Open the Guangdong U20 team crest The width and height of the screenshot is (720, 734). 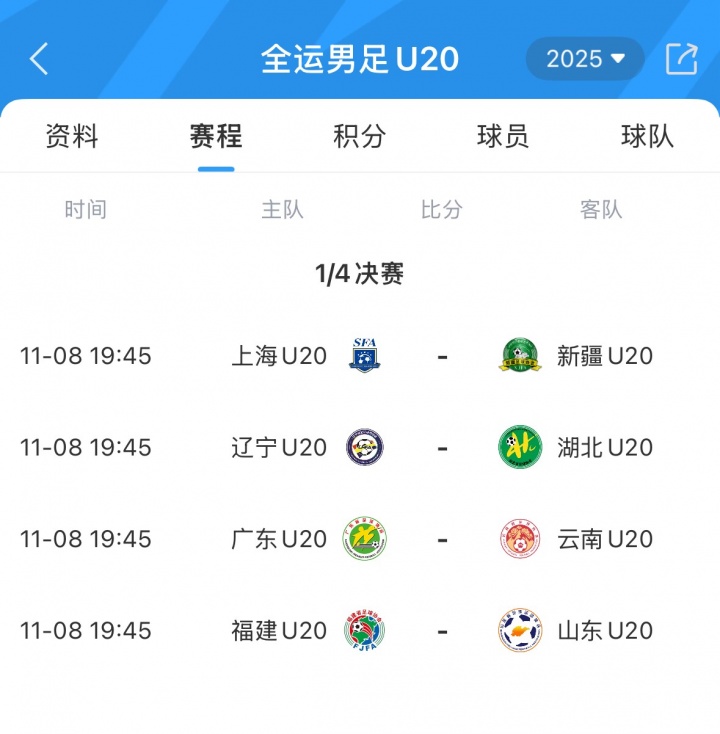coord(365,539)
